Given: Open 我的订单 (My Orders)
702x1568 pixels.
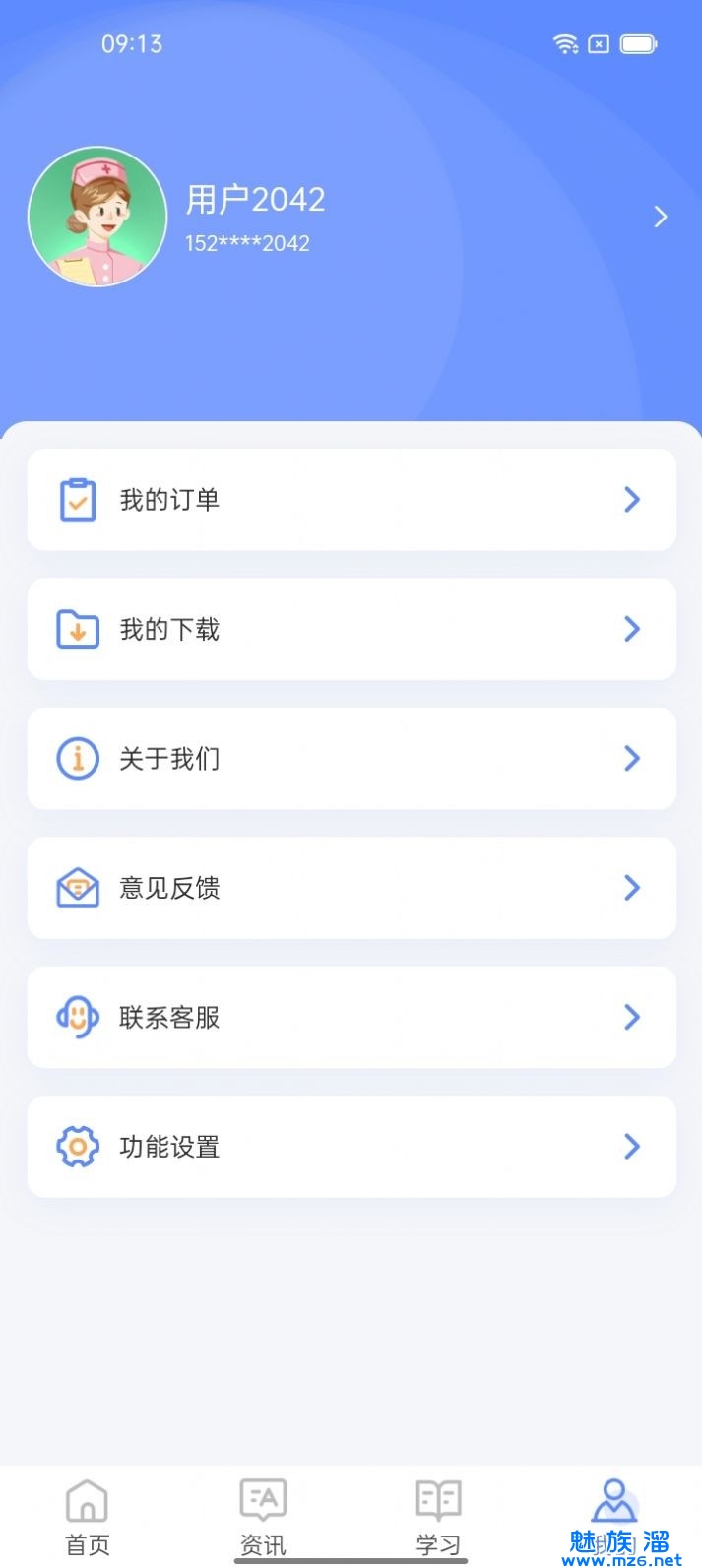Looking at the screenshot, I should pyautogui.click(x=351, y=500).
